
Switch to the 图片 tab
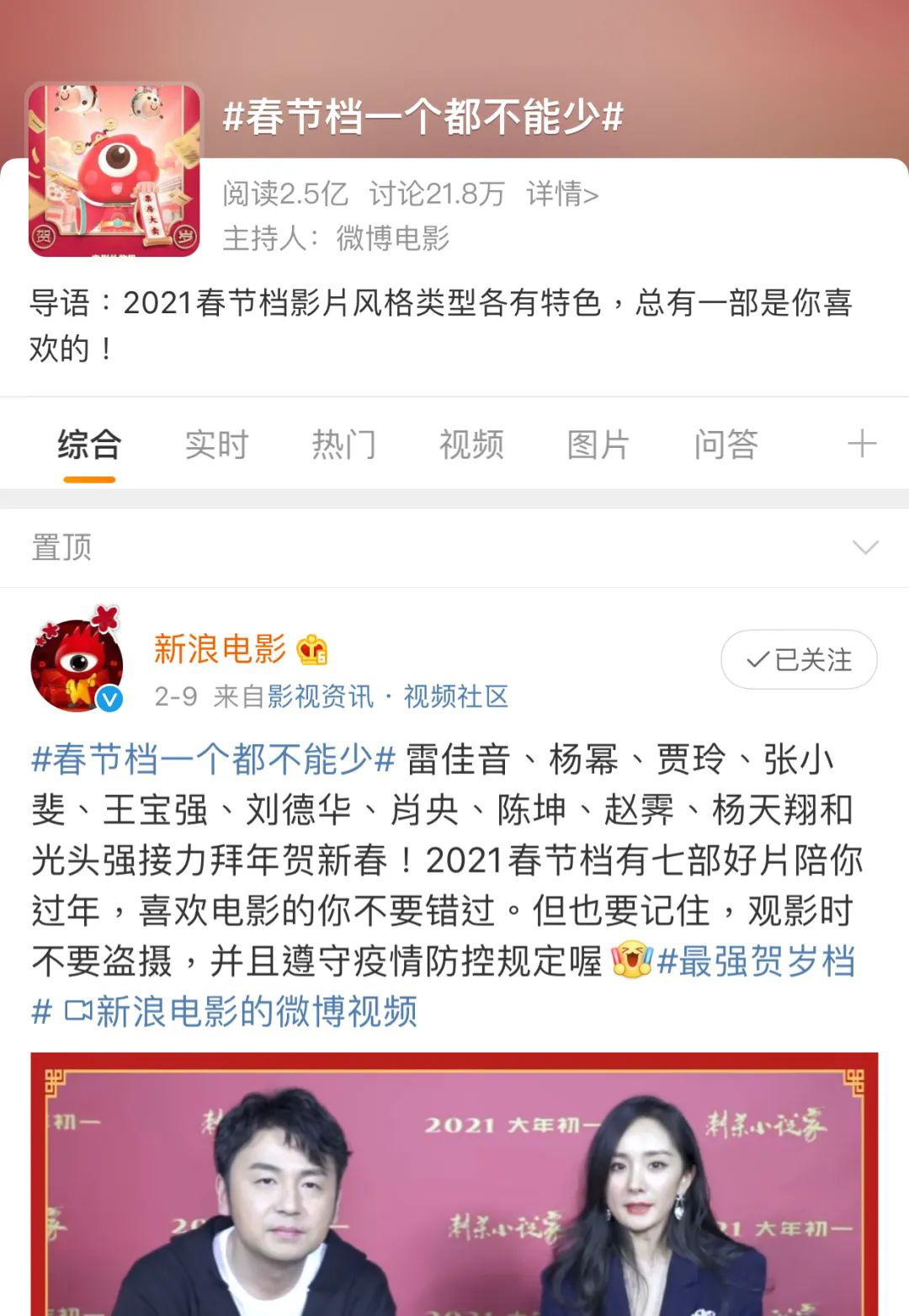point(598,445)
